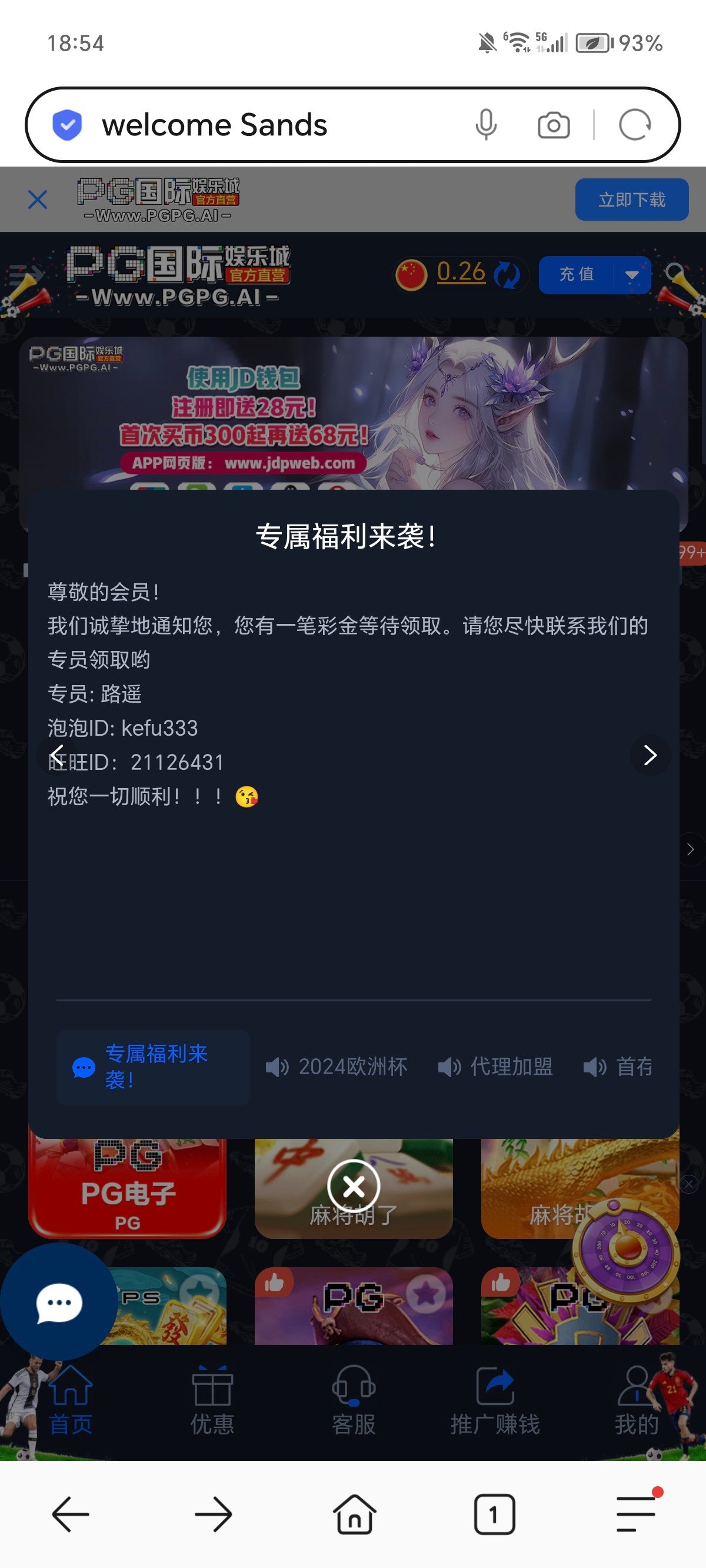Select the 专属福利来袭 announcement tab

(153, 1067)
